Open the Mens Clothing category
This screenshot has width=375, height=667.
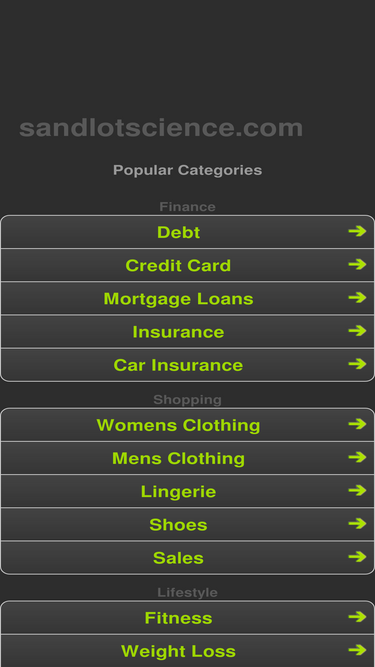[188, 458]
